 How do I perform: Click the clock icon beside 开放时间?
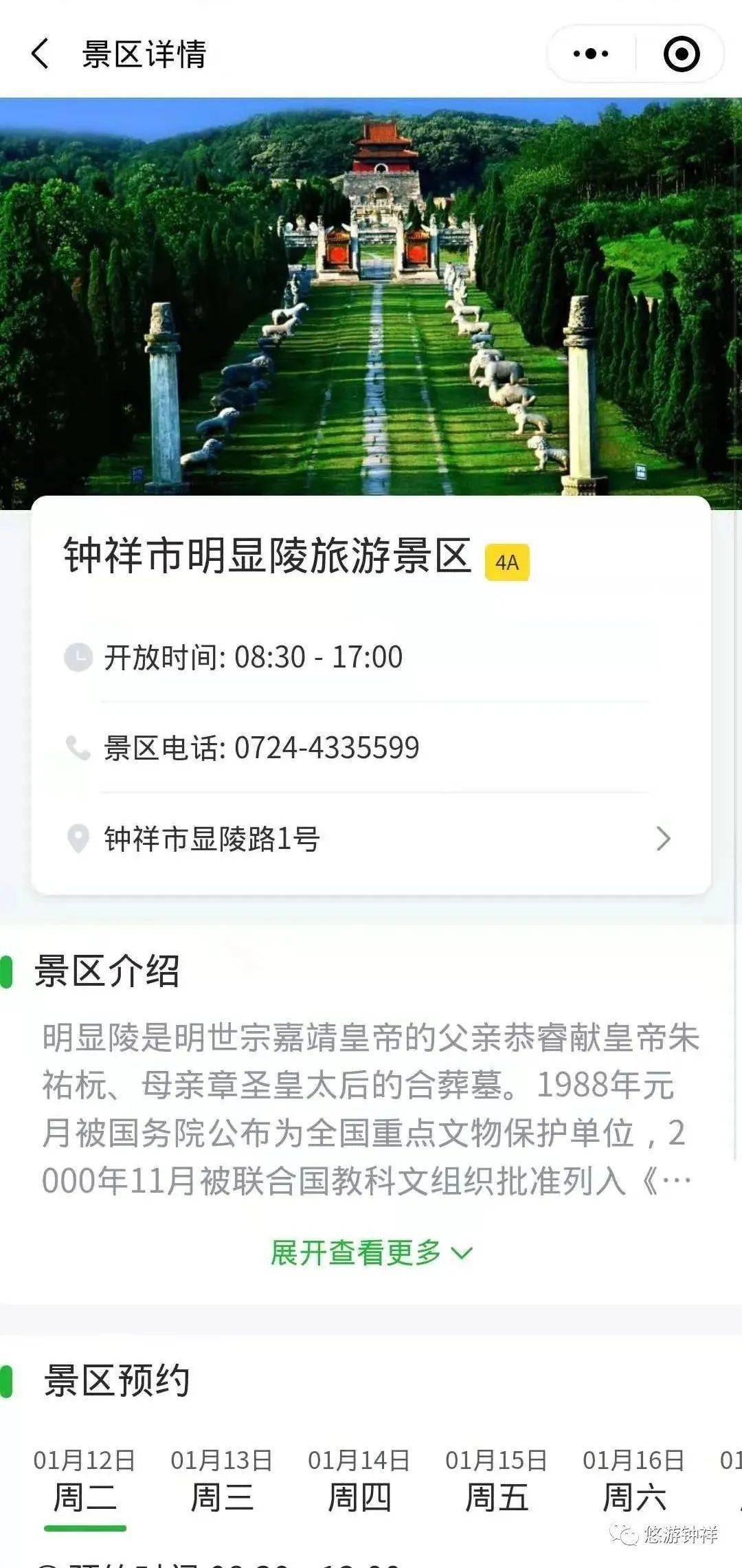click(79, 658)
